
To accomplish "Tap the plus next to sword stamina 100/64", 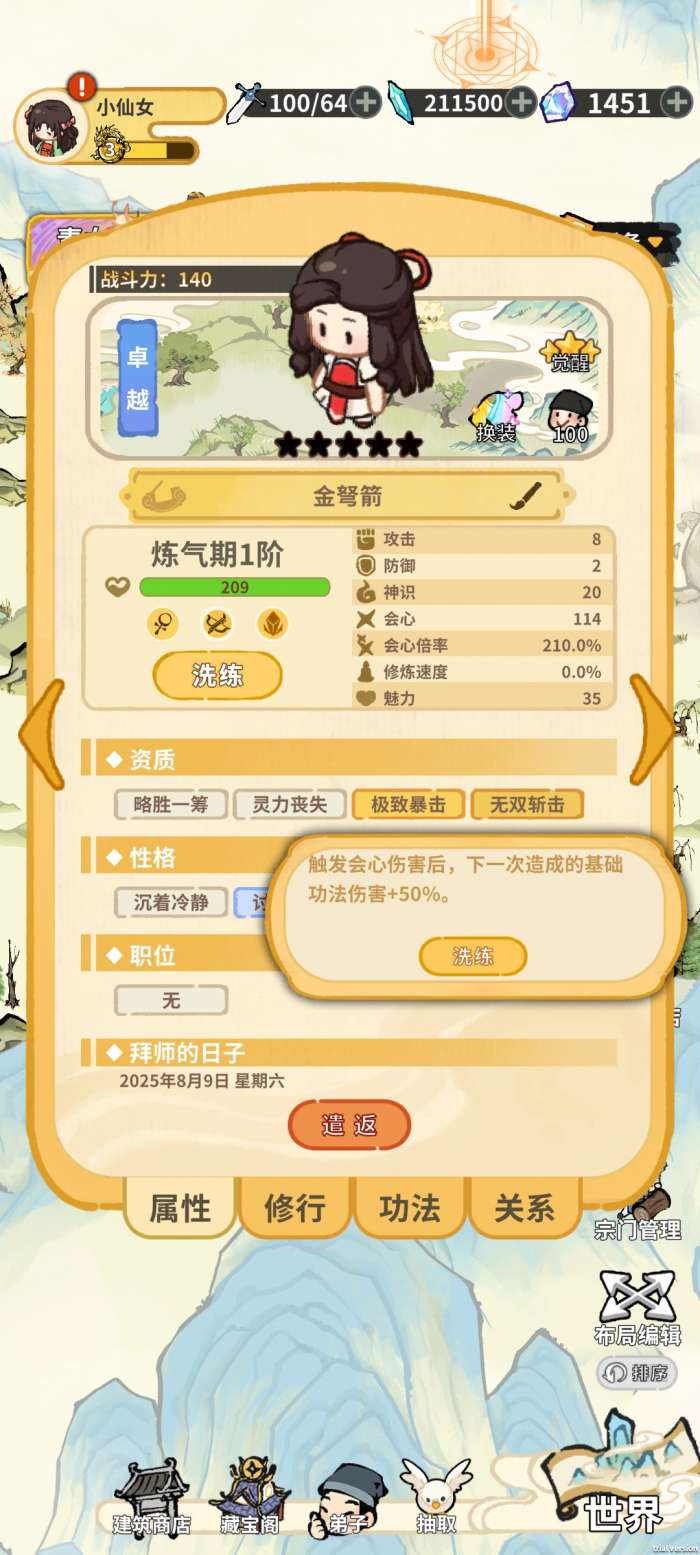I will [x=365, y=102].
